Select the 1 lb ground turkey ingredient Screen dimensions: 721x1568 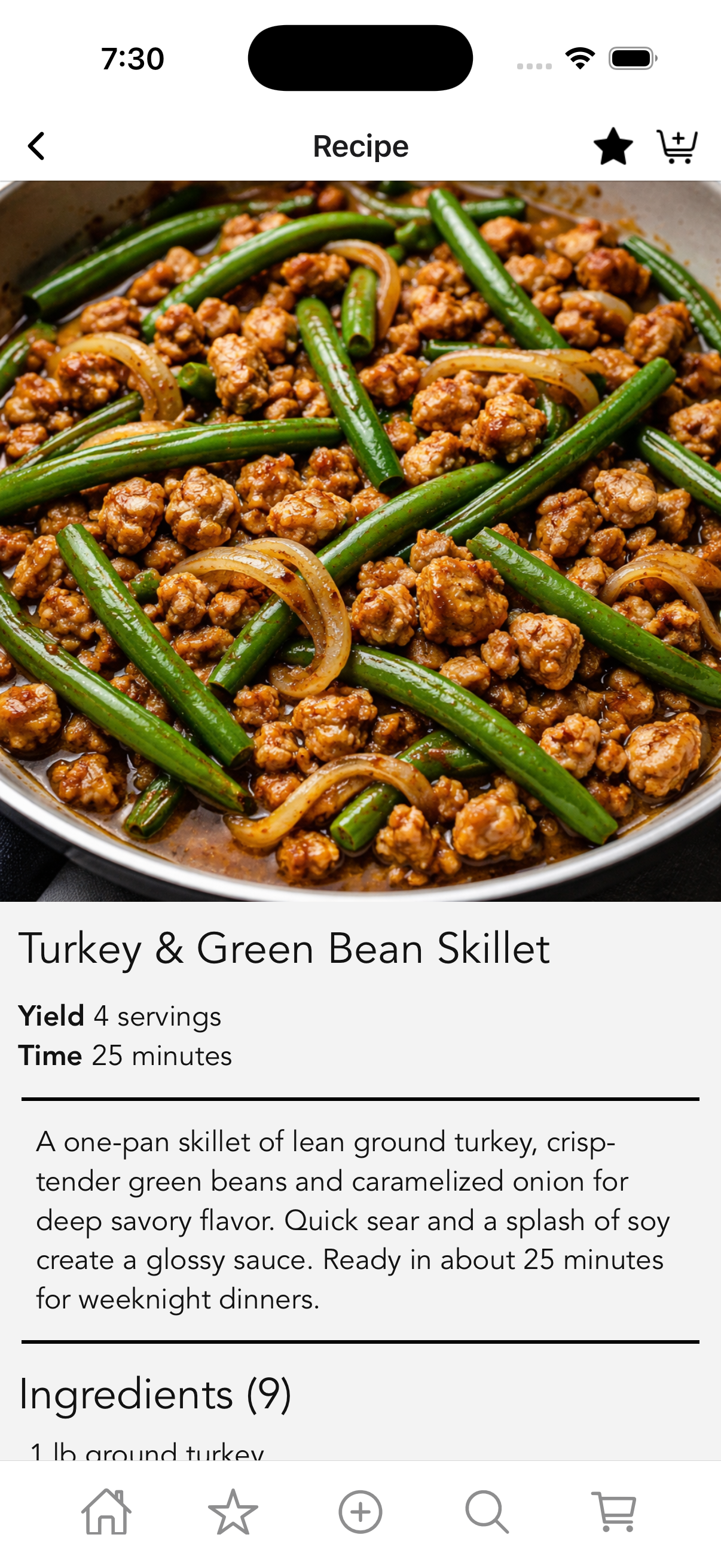(148, 1453)
